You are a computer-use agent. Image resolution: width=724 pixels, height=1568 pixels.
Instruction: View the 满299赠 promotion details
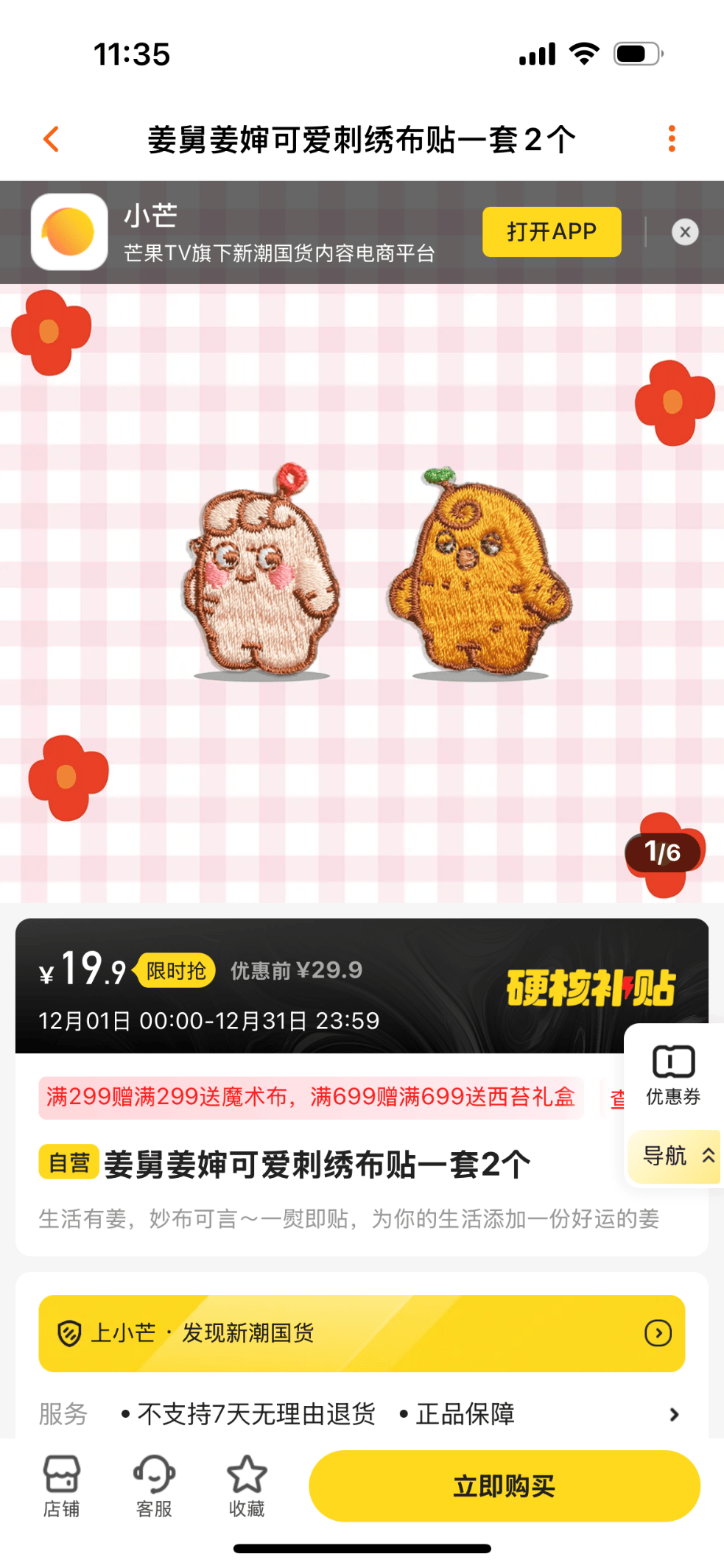tap(311, 1097)
